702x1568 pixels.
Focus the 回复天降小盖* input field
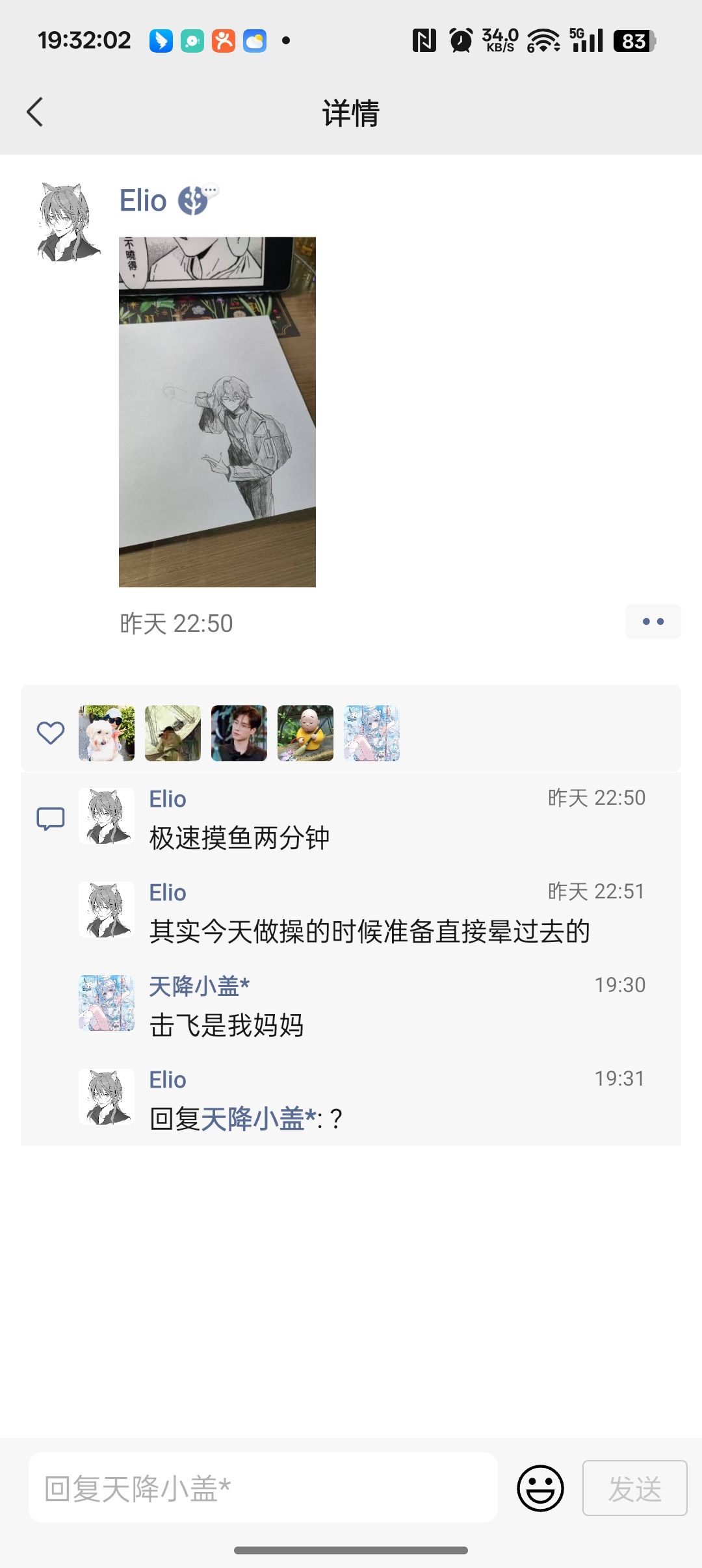pyautogui.click(x=263, y=1487)
